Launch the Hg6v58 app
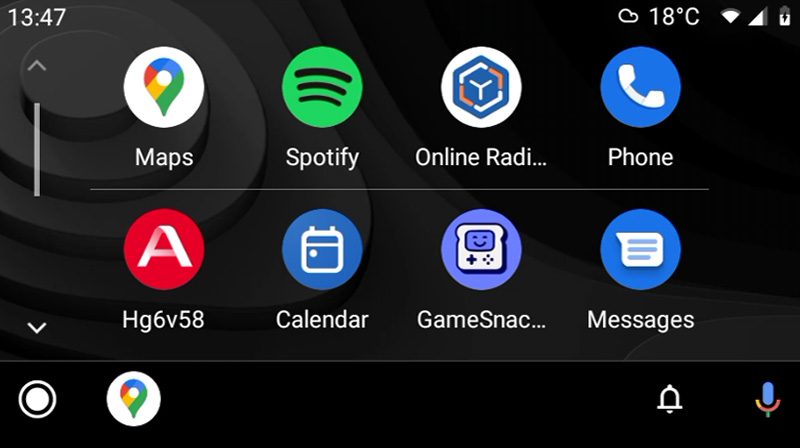Viewport: 800px width, 448px height. [163, 250]
